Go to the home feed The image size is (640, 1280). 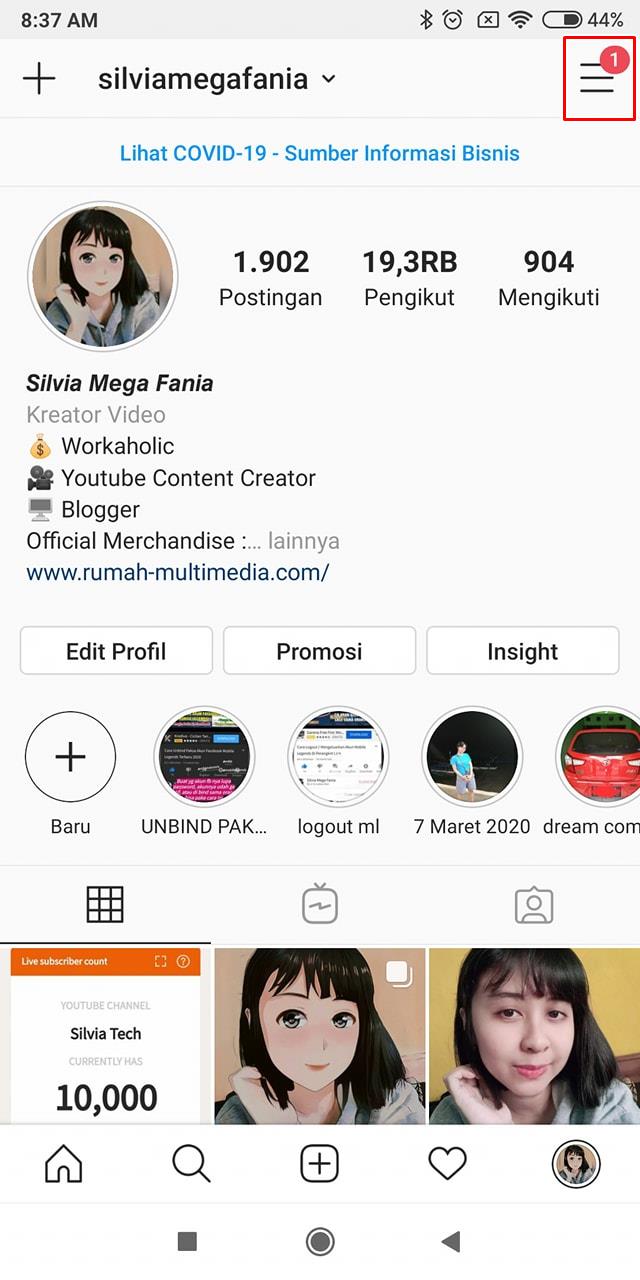click(64, 1164)
